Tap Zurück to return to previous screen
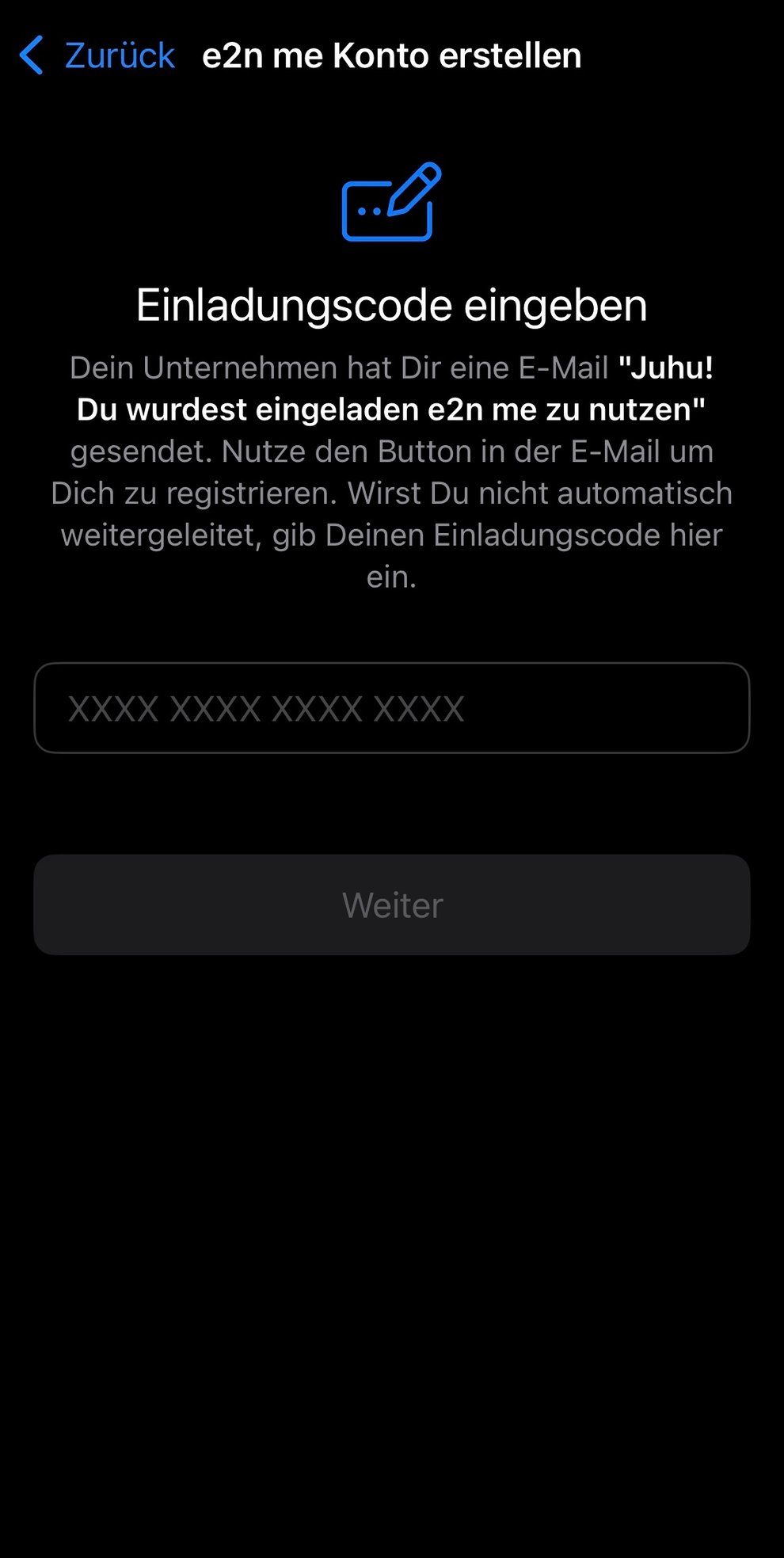 pos(119,54)
